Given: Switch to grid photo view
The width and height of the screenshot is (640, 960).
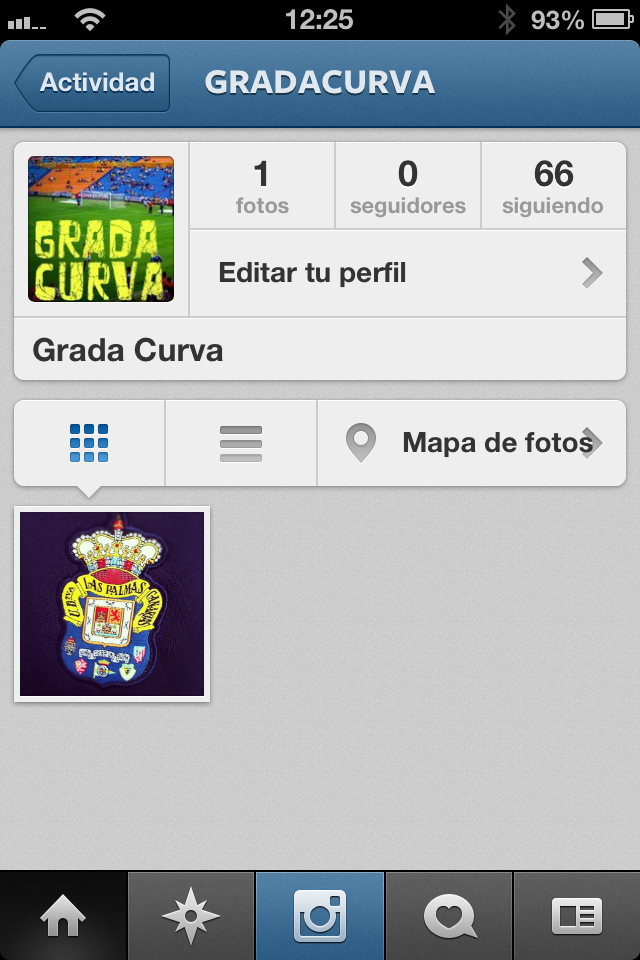Looking at the screenshot, I should coord(89,443).
